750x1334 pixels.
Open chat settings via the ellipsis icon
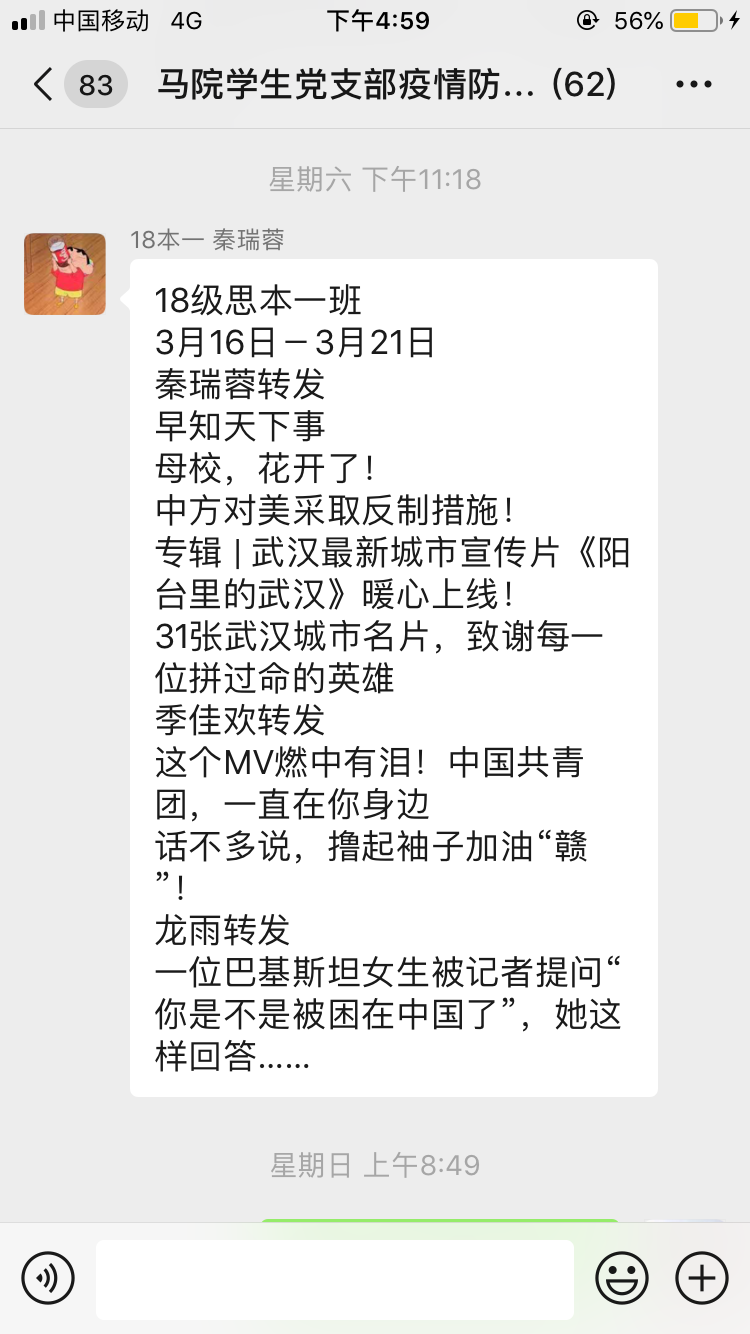point(692,84)
